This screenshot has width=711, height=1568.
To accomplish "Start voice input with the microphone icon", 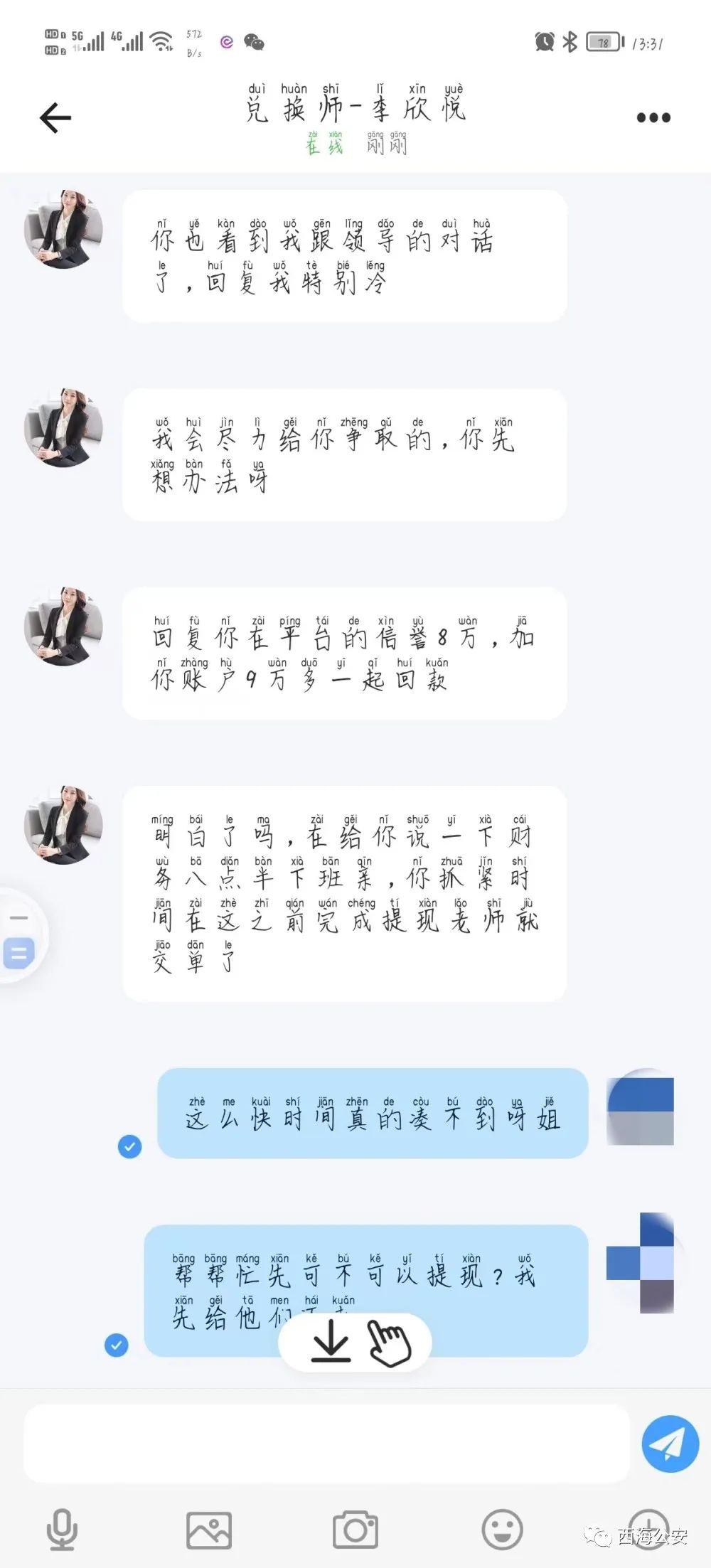I will pos(62,1529).
